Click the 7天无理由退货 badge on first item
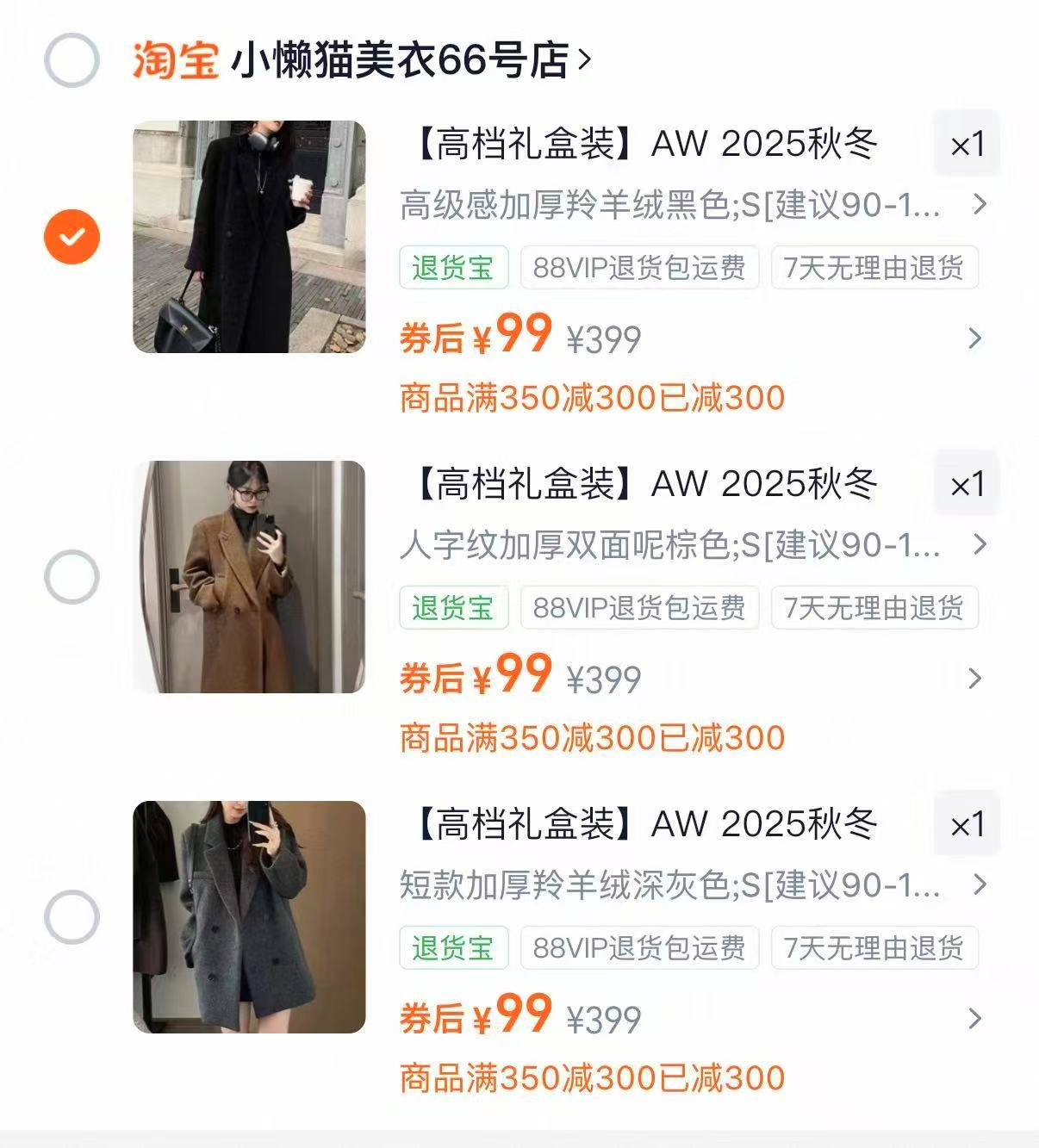Image resolution: width=1039 pixels, height=1148 pixels. tap(874, 270)
